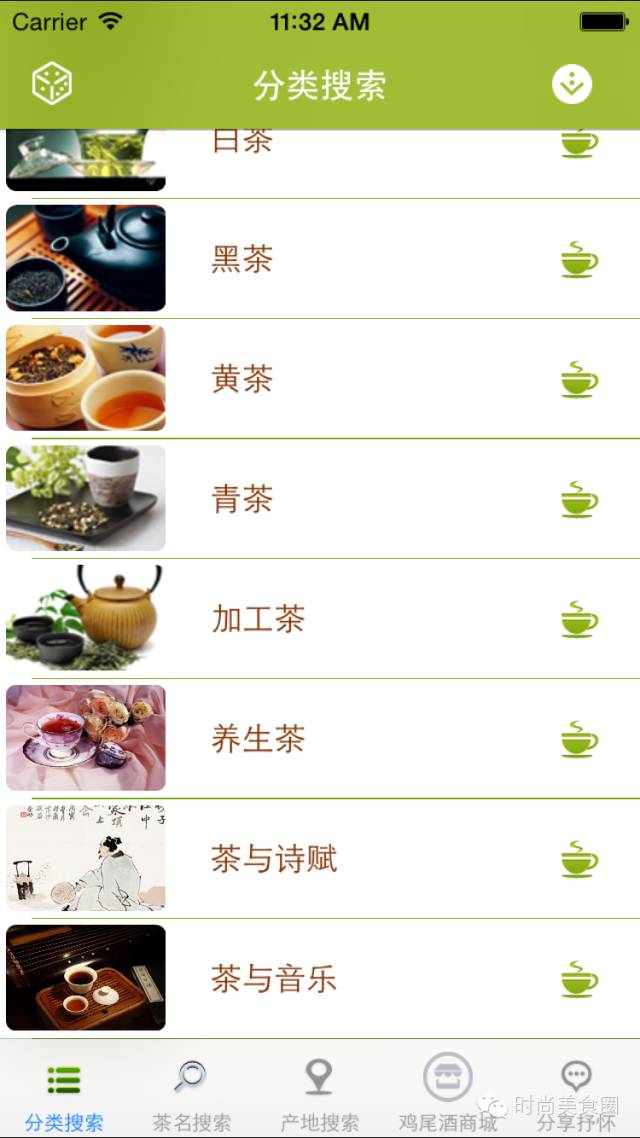Open 茶与诗赋 section
This screenshot has width=640, height=1138.
coord(320,859)
